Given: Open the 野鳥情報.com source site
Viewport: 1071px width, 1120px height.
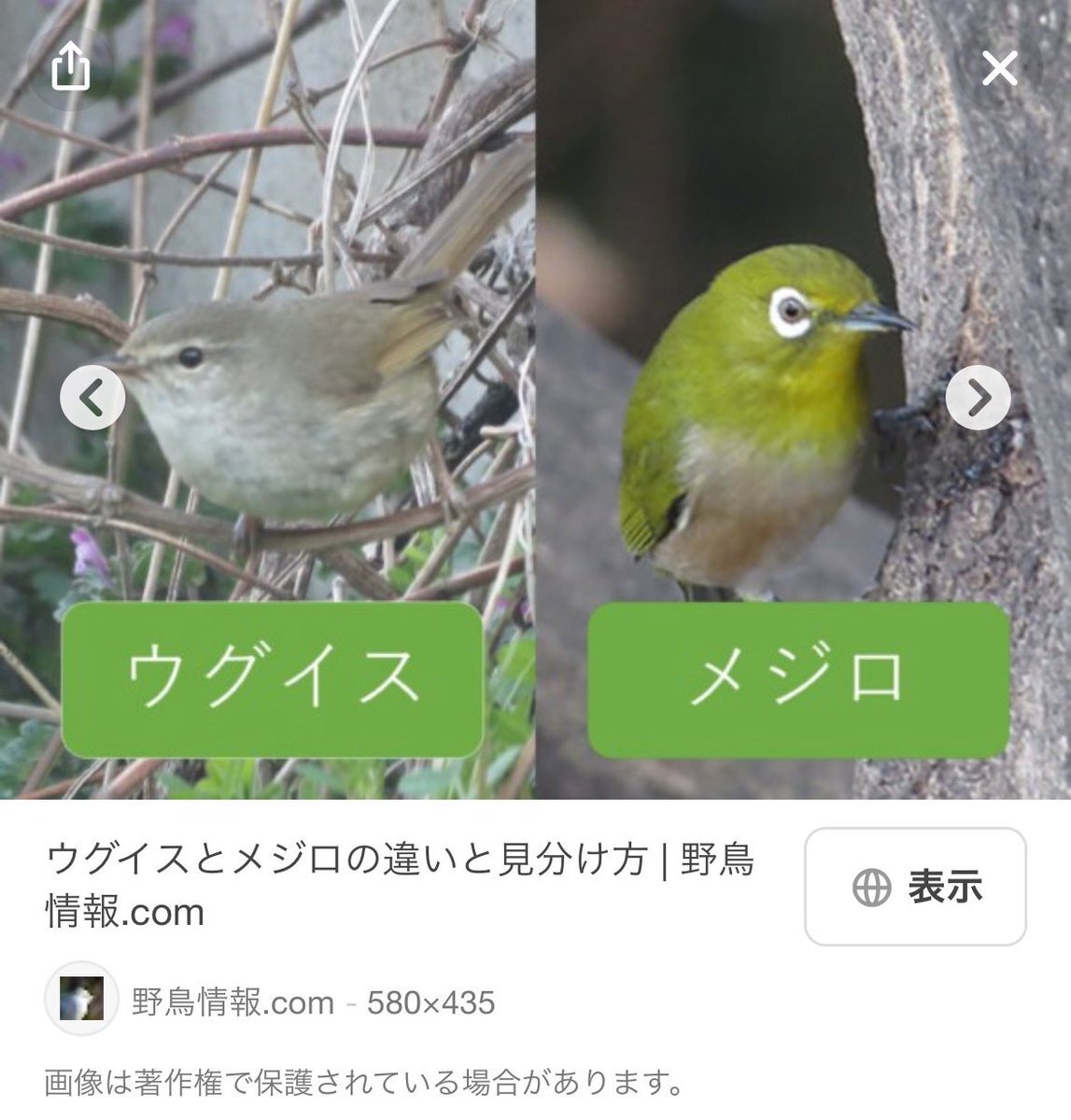Looking at the screenshot, I should tap(232, 1002).
